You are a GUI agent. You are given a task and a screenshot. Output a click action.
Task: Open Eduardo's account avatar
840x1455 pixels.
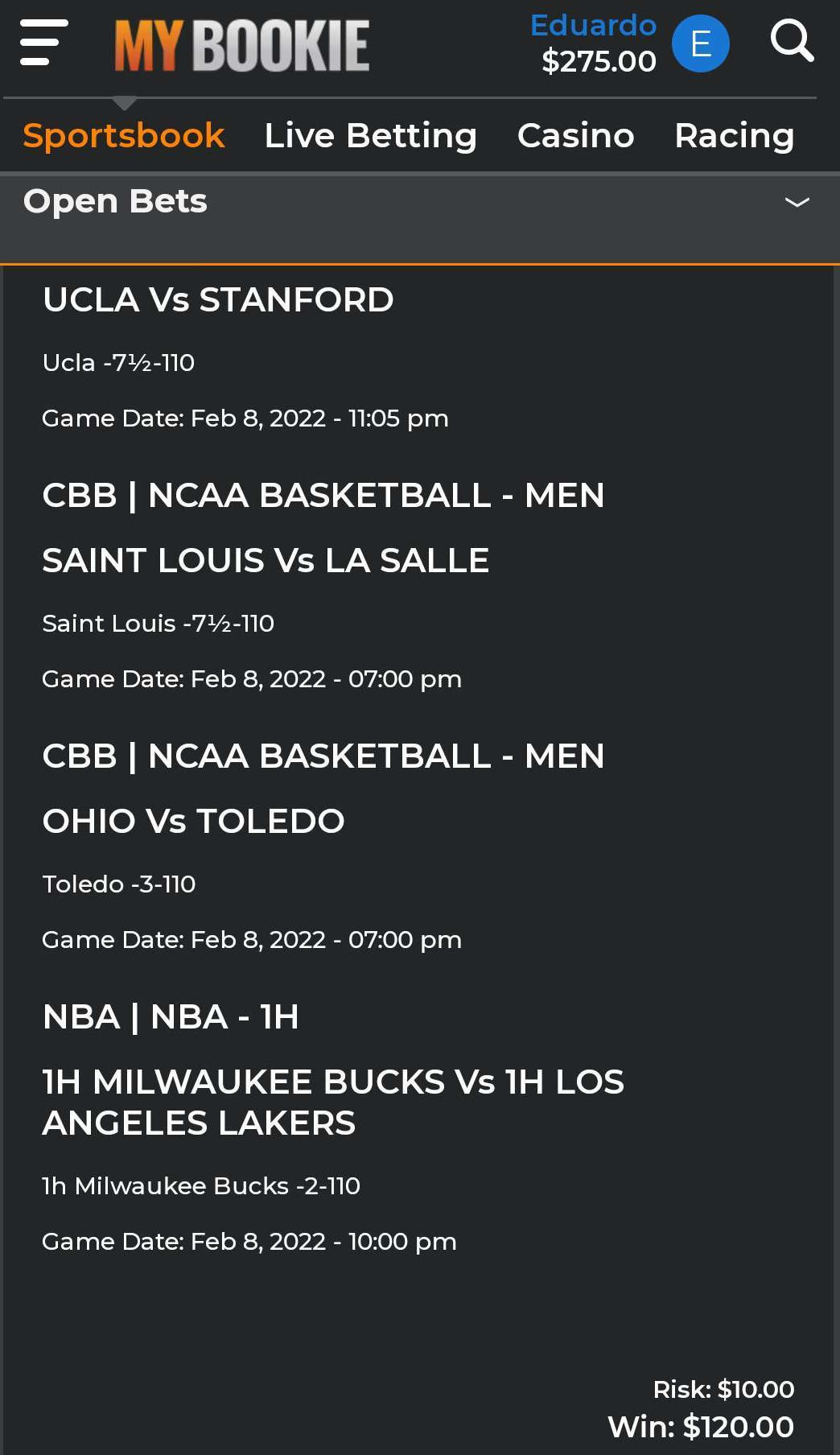point(701,43)
